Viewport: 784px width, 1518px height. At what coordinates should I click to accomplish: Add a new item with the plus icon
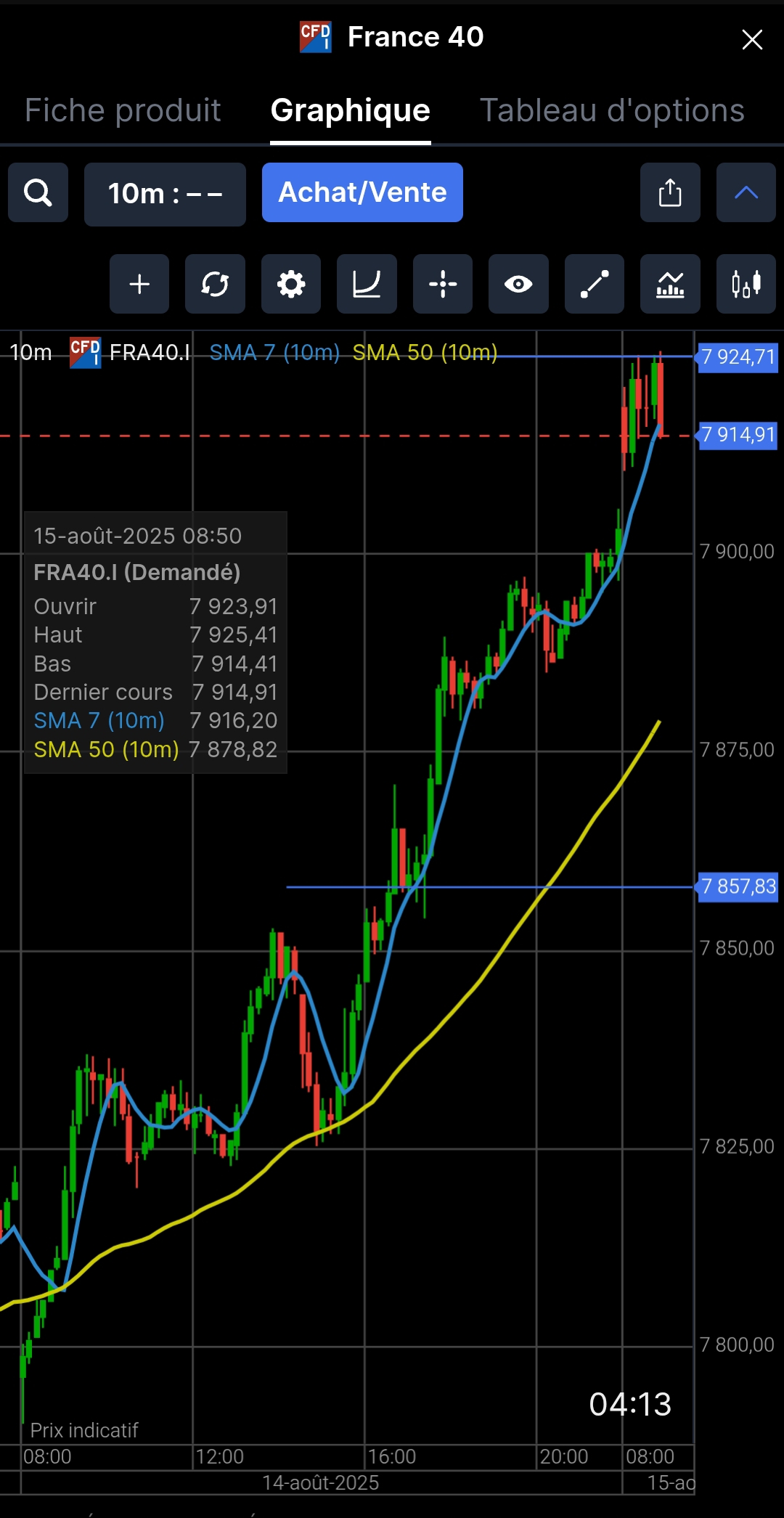139,284
